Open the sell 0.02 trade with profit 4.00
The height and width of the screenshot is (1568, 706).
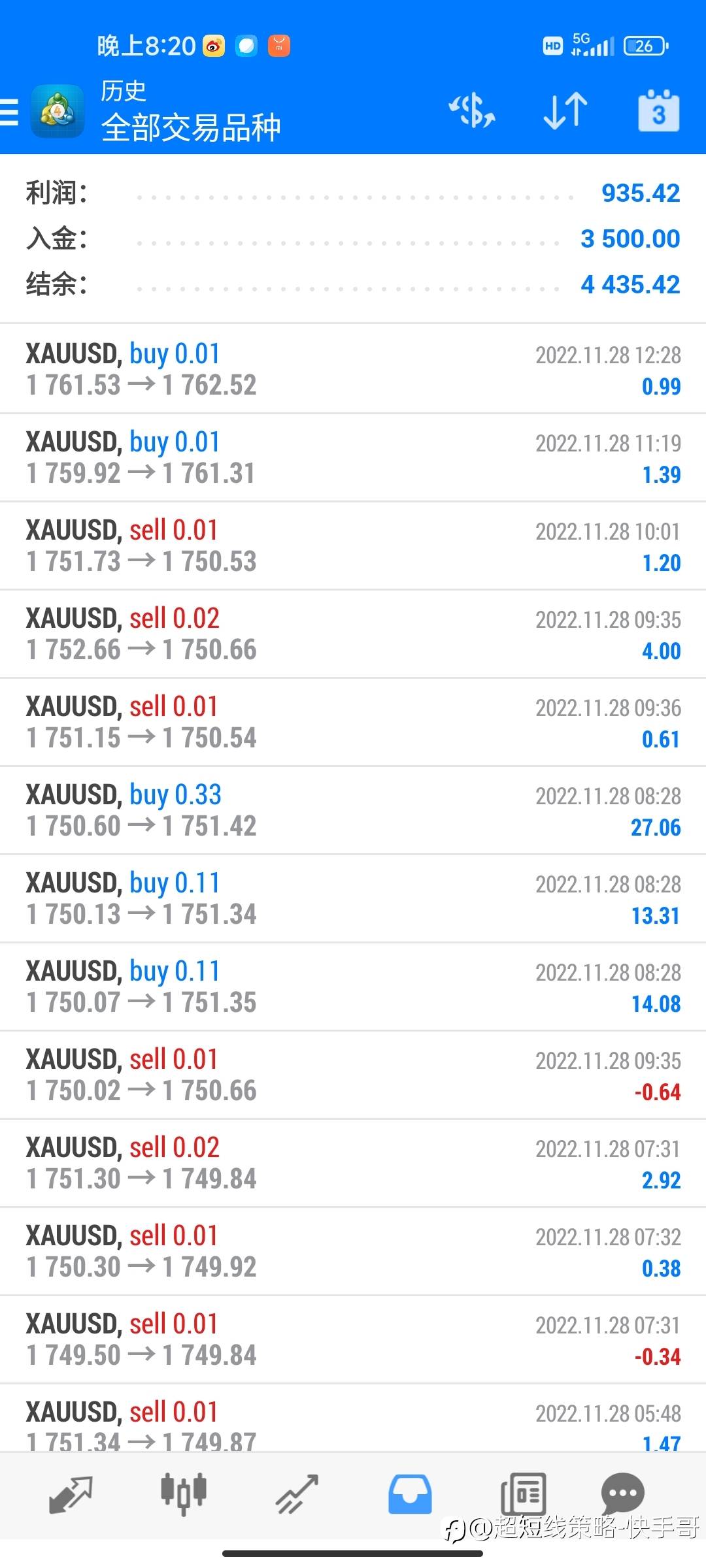point(353,634)
